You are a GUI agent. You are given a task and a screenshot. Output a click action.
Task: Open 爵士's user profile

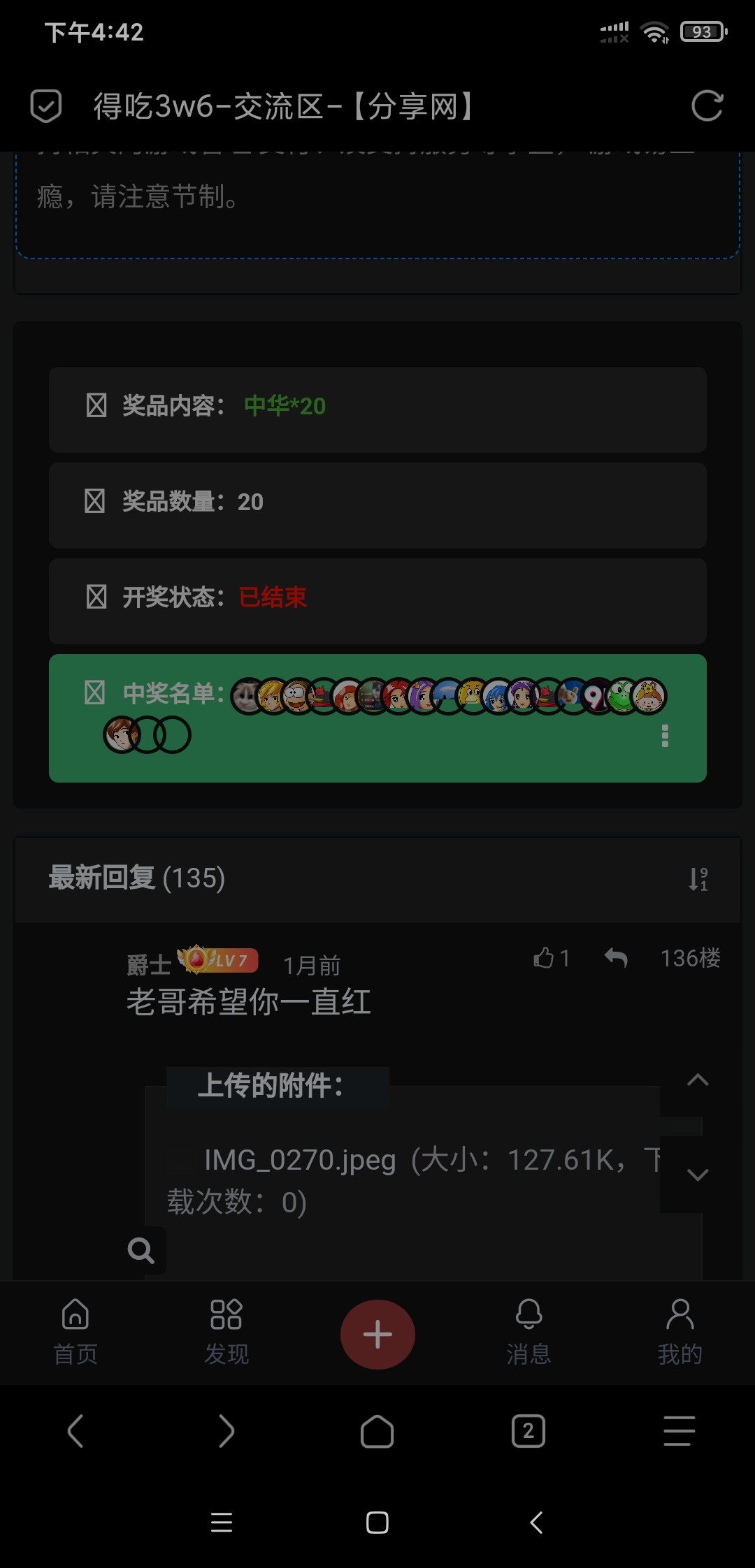click(148, 965)
